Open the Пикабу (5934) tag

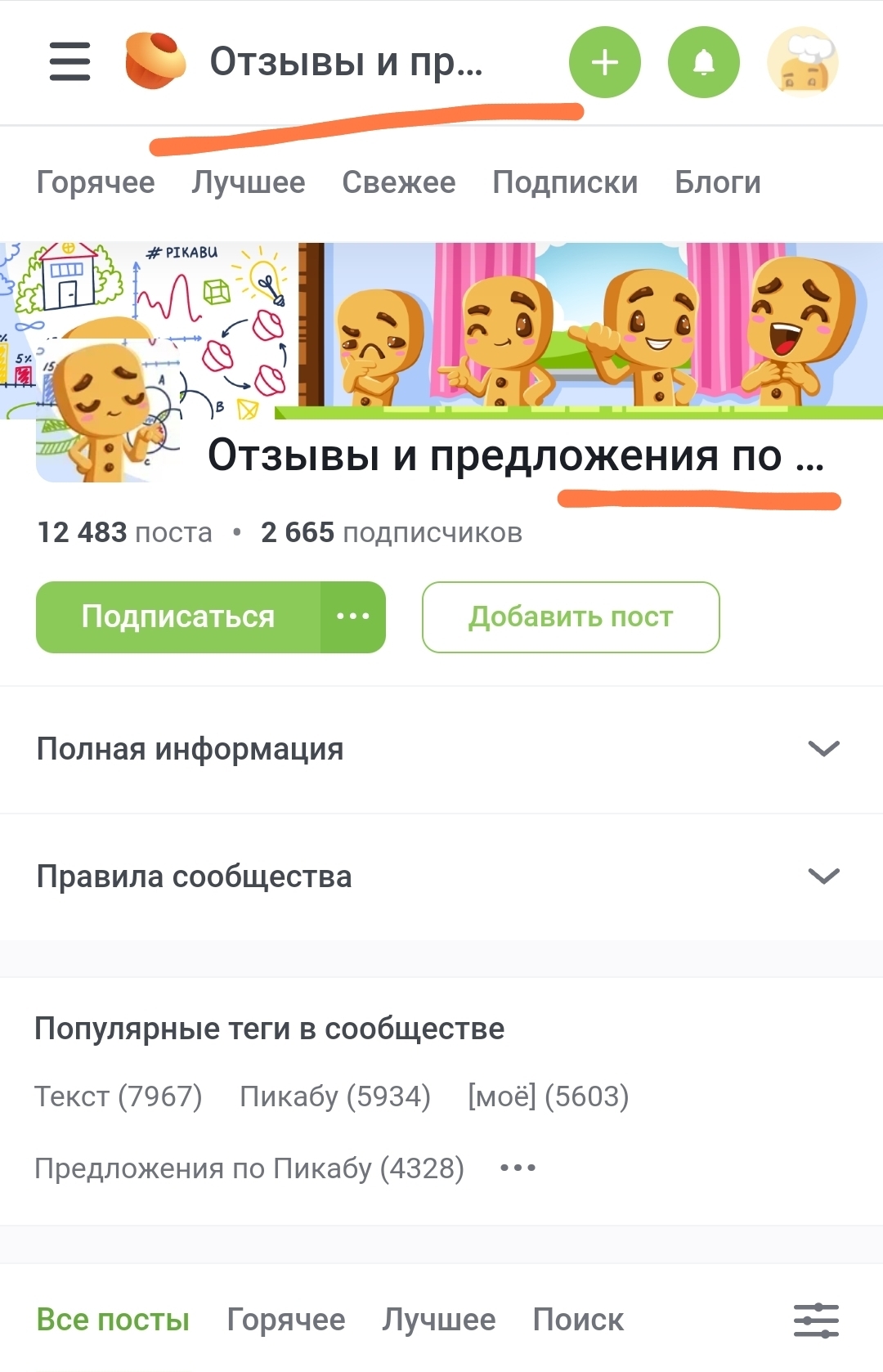[335, 1096]
